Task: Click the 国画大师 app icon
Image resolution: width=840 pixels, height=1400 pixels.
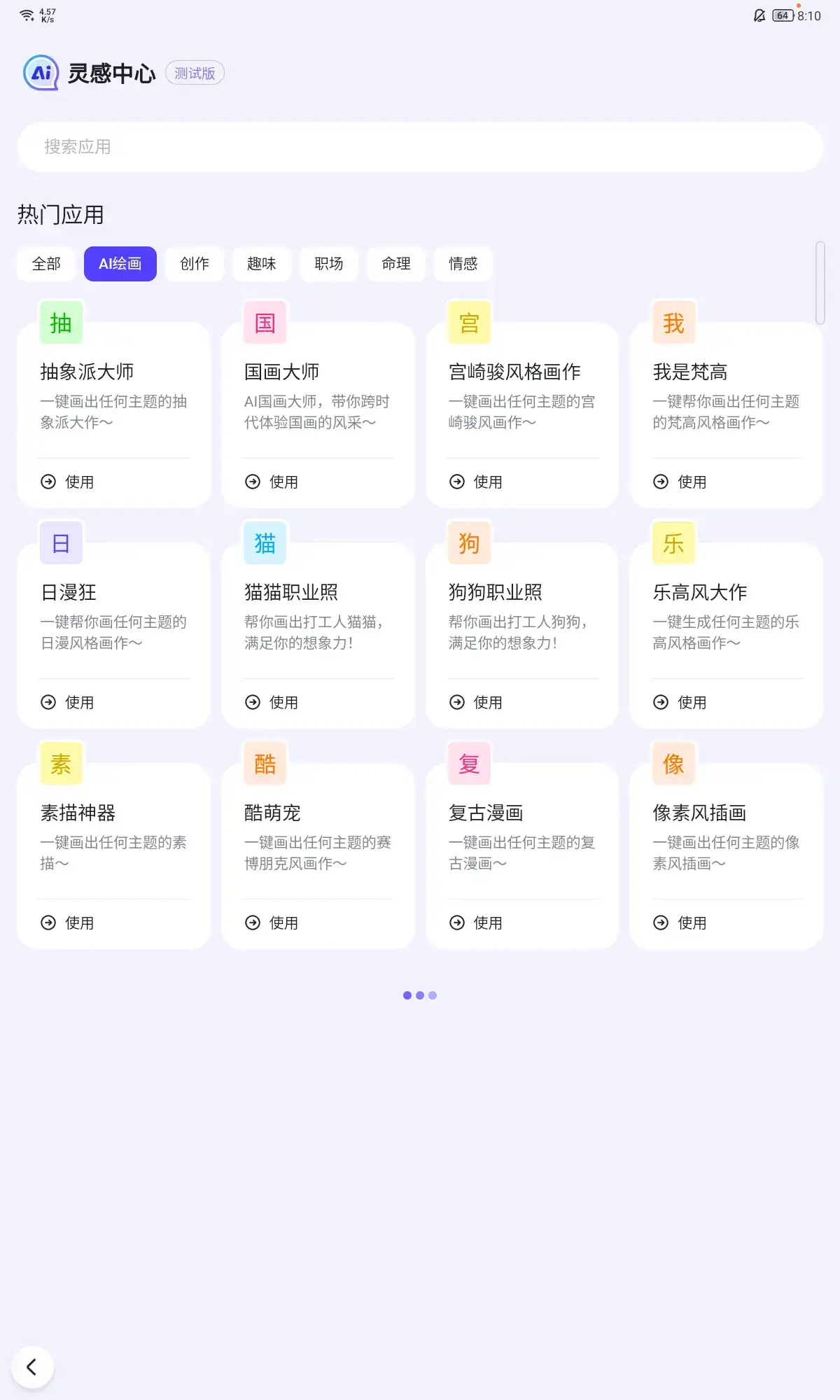Action: tap(264, 323)
